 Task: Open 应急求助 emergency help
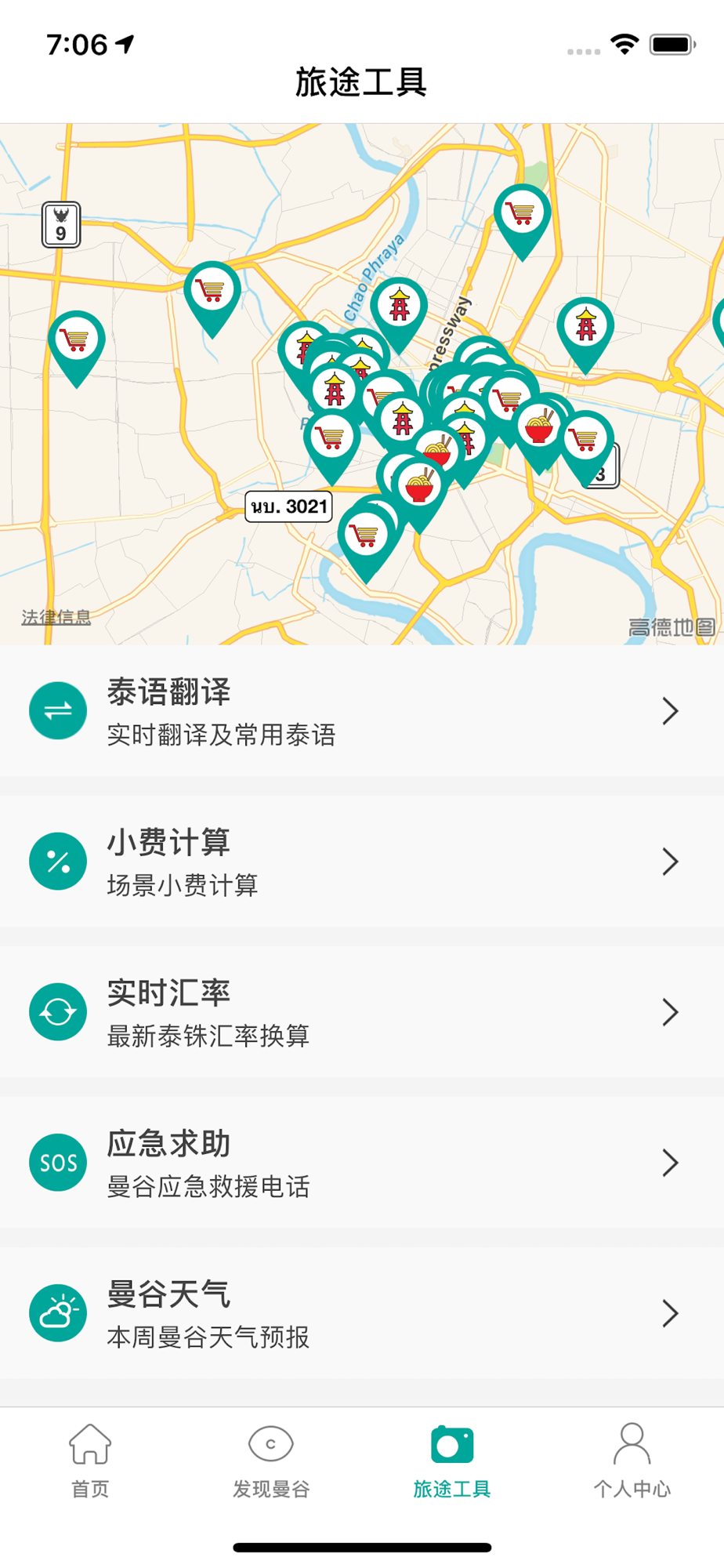[360, 1163]
